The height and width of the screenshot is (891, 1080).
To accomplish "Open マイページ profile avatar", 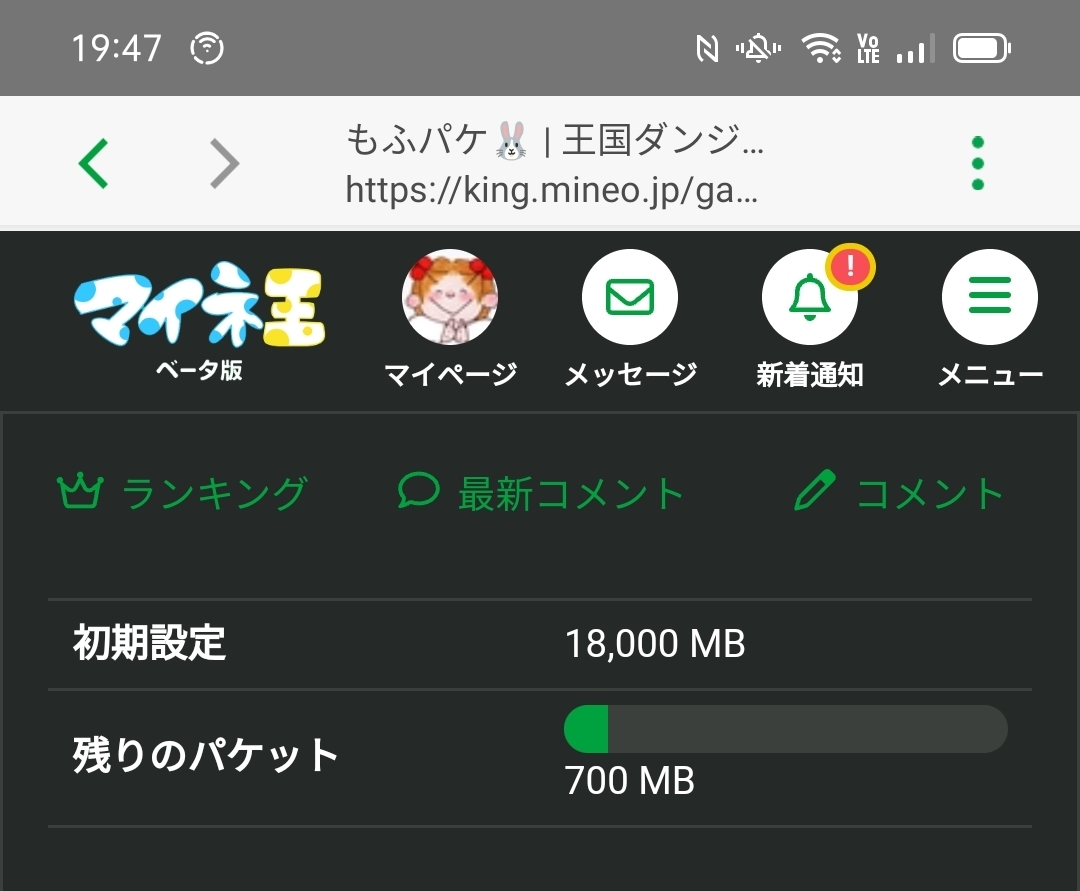I will tap(450, 298).
